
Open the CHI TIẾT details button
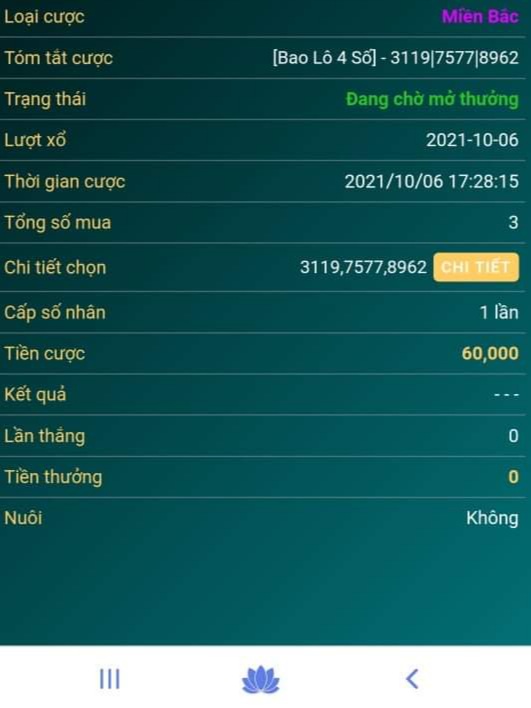coord(476,267)
